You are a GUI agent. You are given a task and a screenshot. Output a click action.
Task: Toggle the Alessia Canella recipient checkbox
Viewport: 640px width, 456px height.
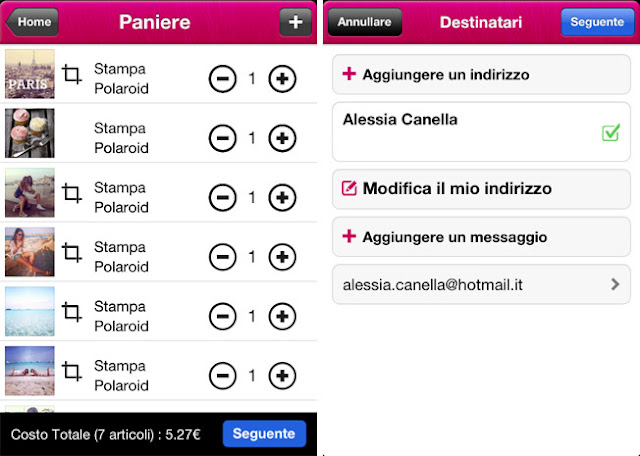pyautogui.click(x=610, y=132)
